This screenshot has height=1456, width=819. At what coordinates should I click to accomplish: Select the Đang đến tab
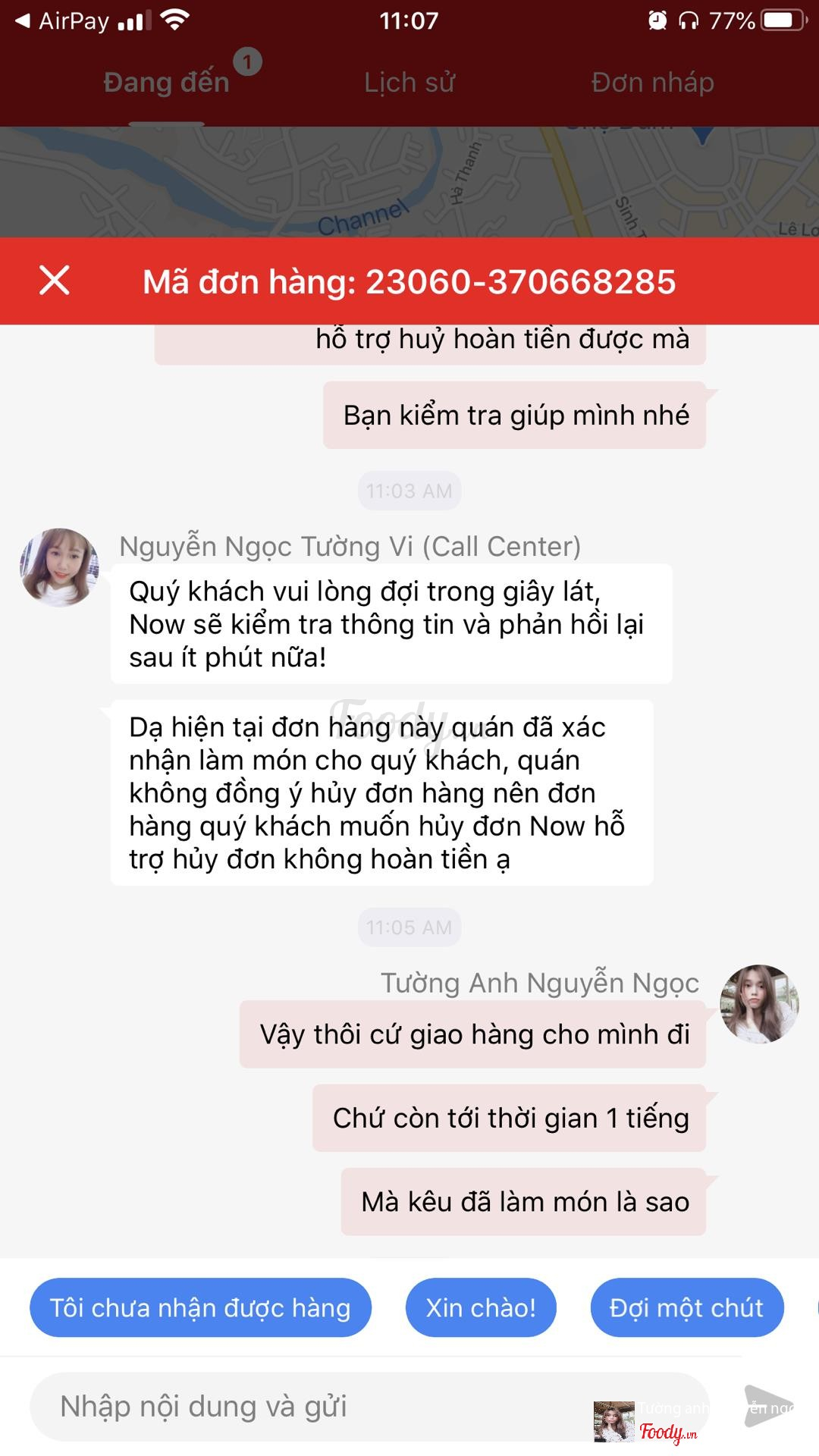point(167,82)
